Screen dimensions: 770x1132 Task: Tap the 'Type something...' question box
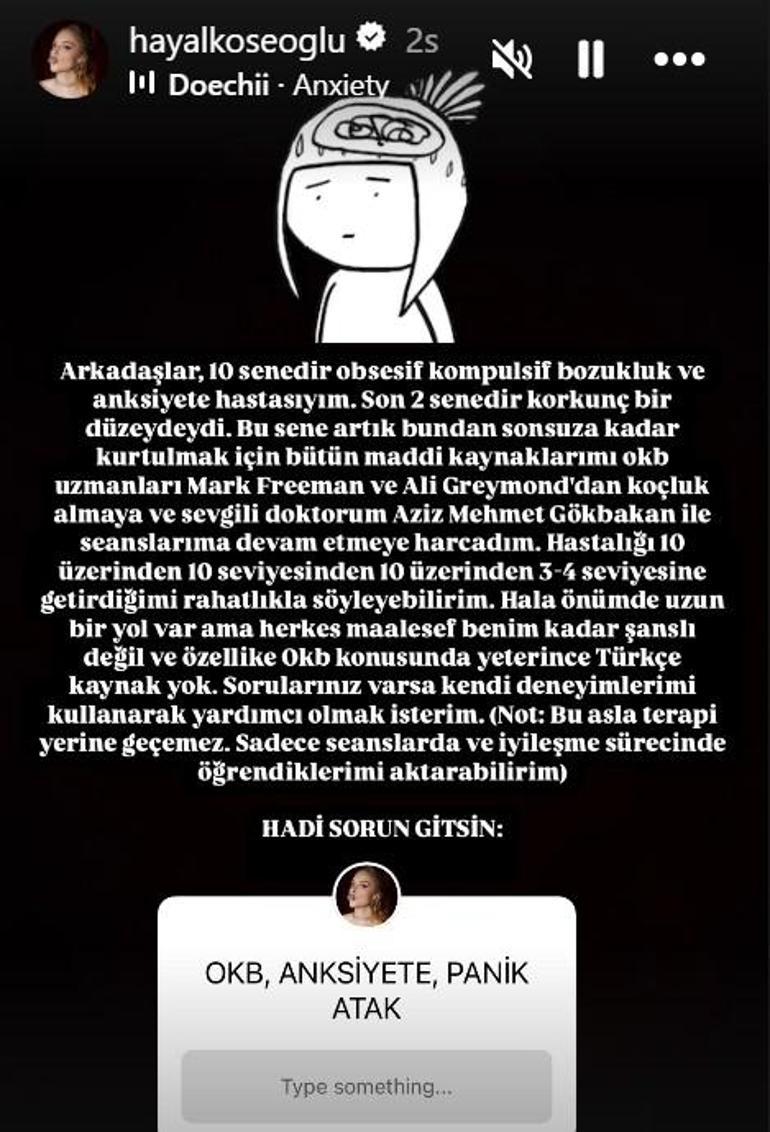[366, 1086]
